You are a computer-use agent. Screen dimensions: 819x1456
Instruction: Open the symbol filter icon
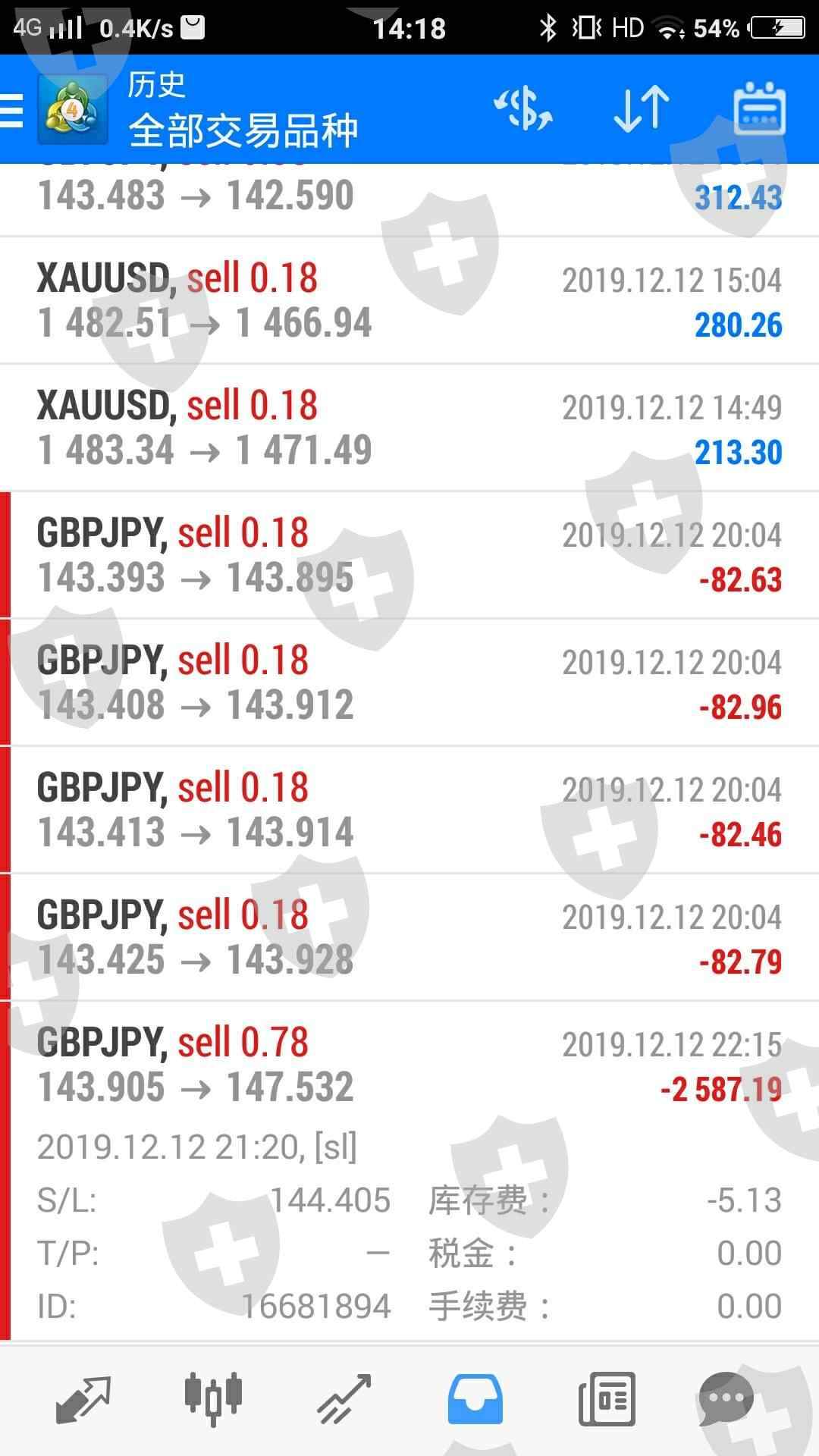pyautogui.click(x=523, y=109)
